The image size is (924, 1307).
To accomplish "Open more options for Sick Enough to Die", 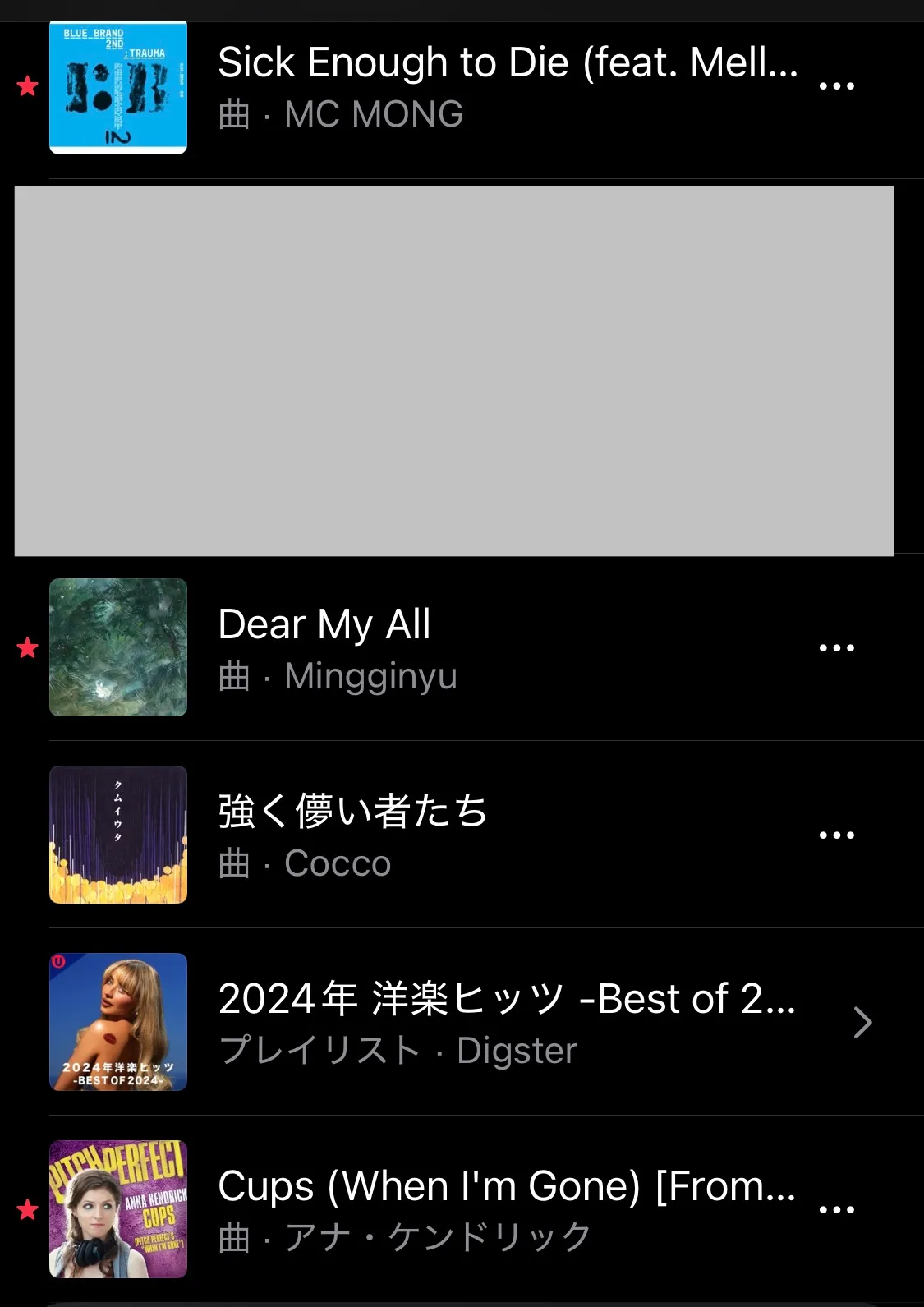I will pyautogui.click(x=836, y=86).
